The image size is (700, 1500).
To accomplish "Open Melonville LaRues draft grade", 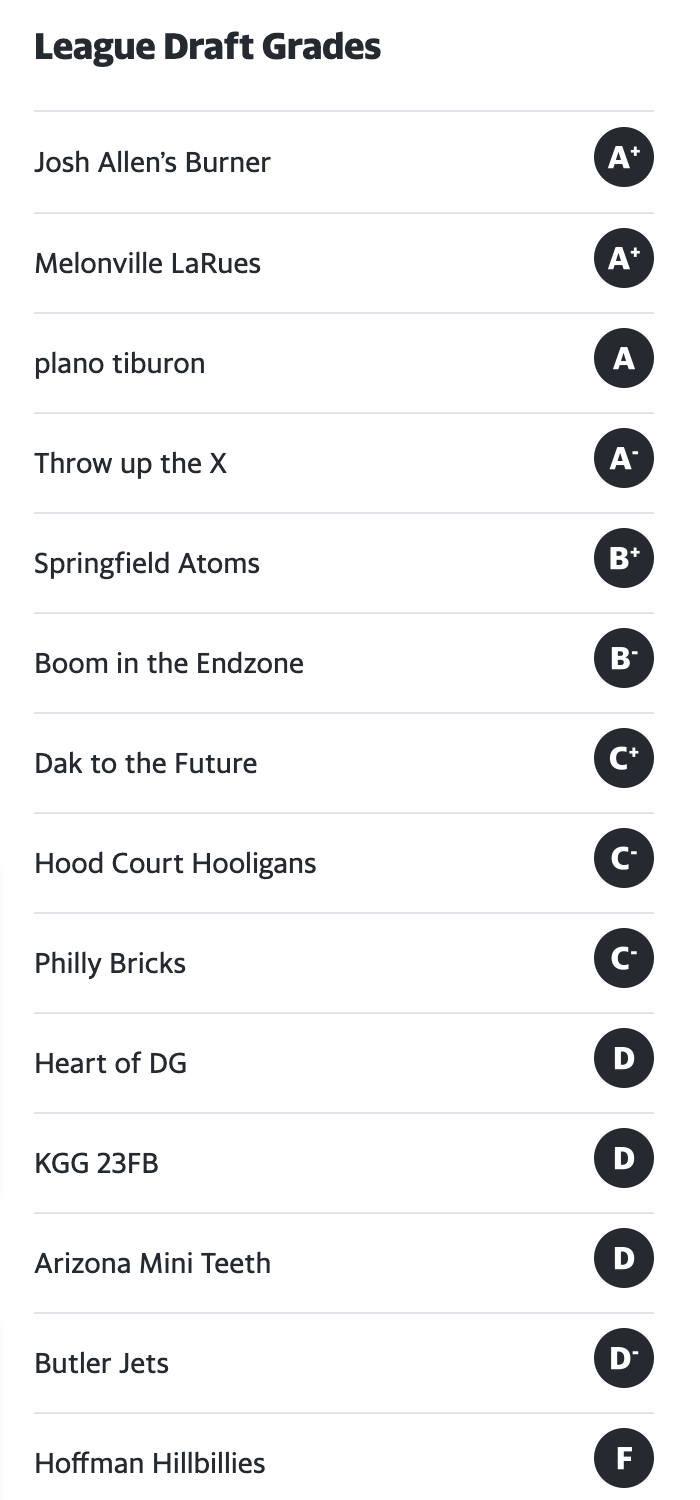I will coord(343,263).
